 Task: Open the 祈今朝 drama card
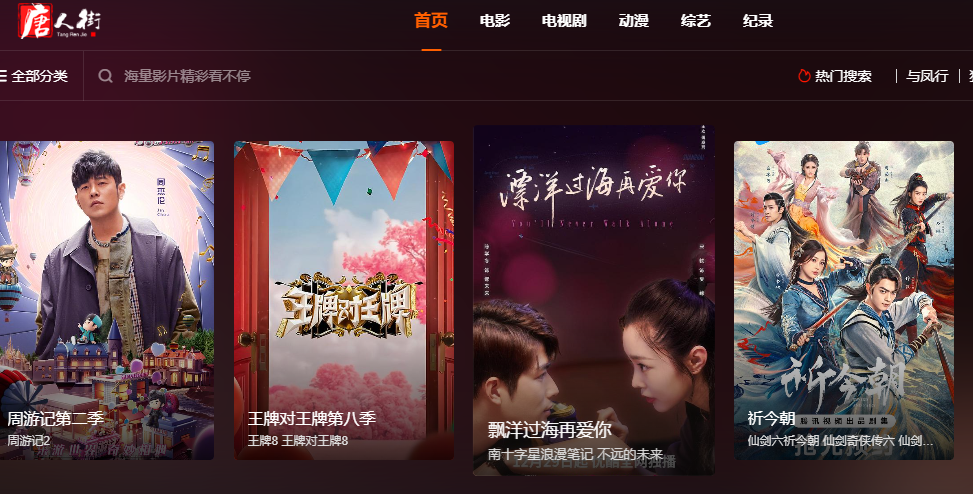843,300
